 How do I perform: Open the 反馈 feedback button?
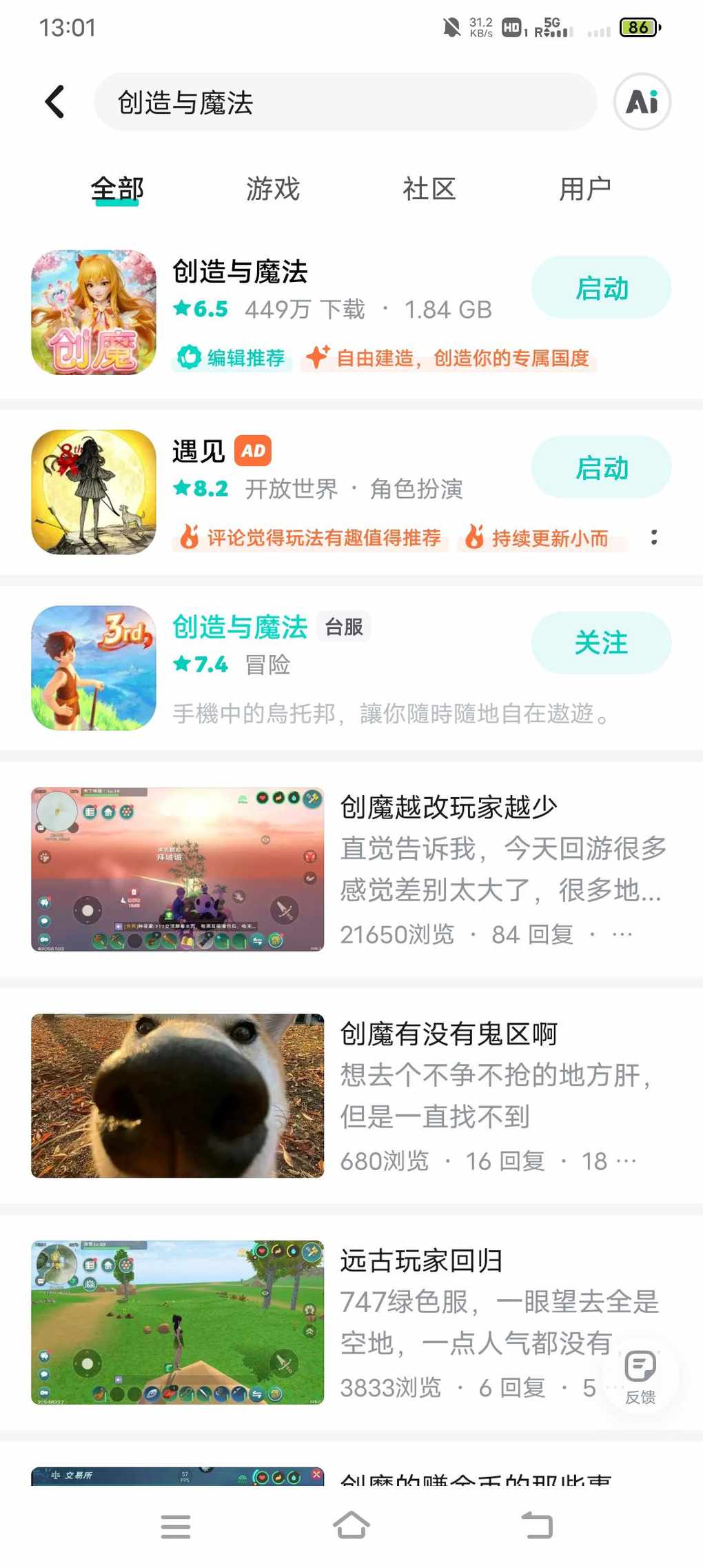640,1376
